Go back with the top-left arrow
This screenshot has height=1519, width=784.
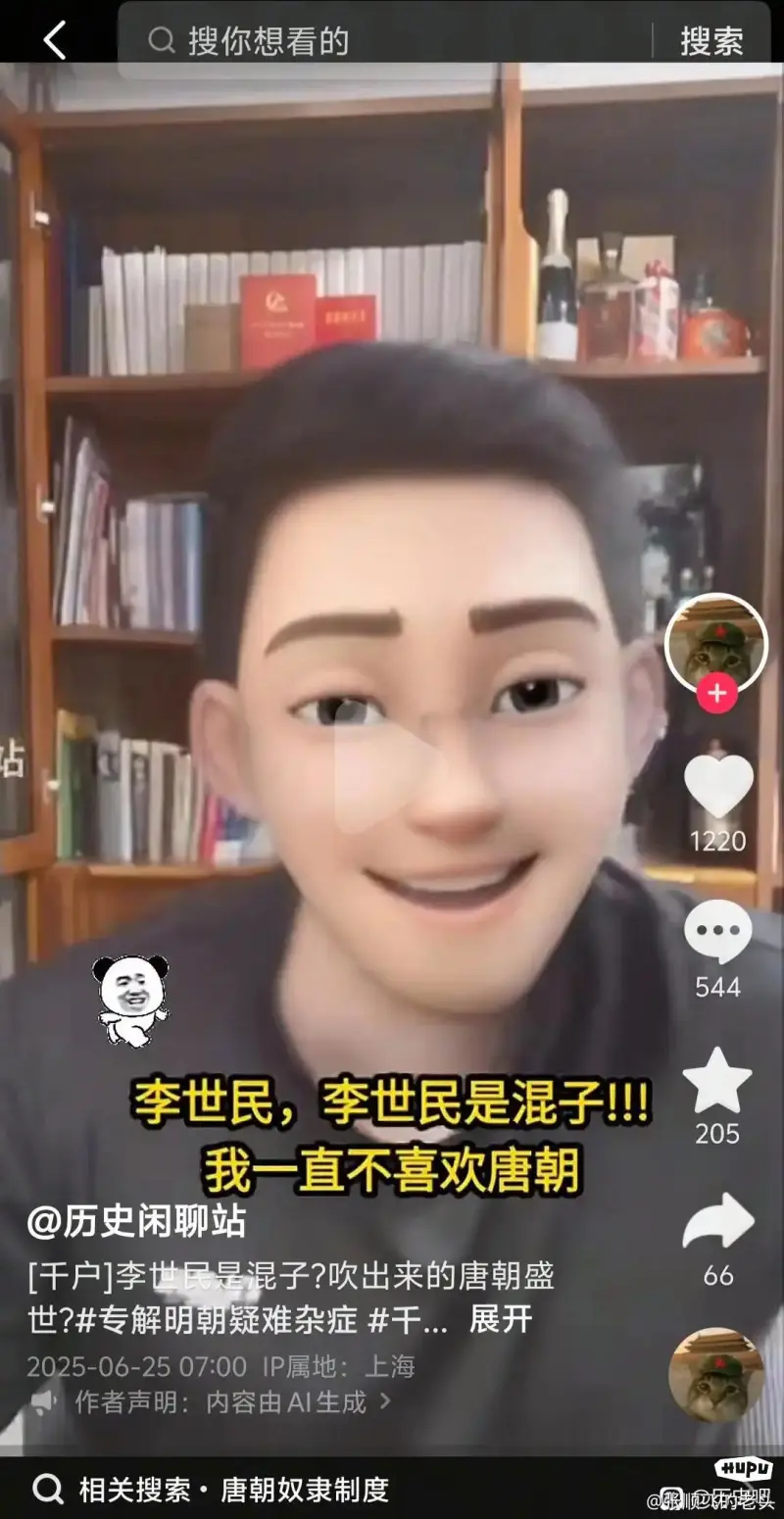point(54,41)
